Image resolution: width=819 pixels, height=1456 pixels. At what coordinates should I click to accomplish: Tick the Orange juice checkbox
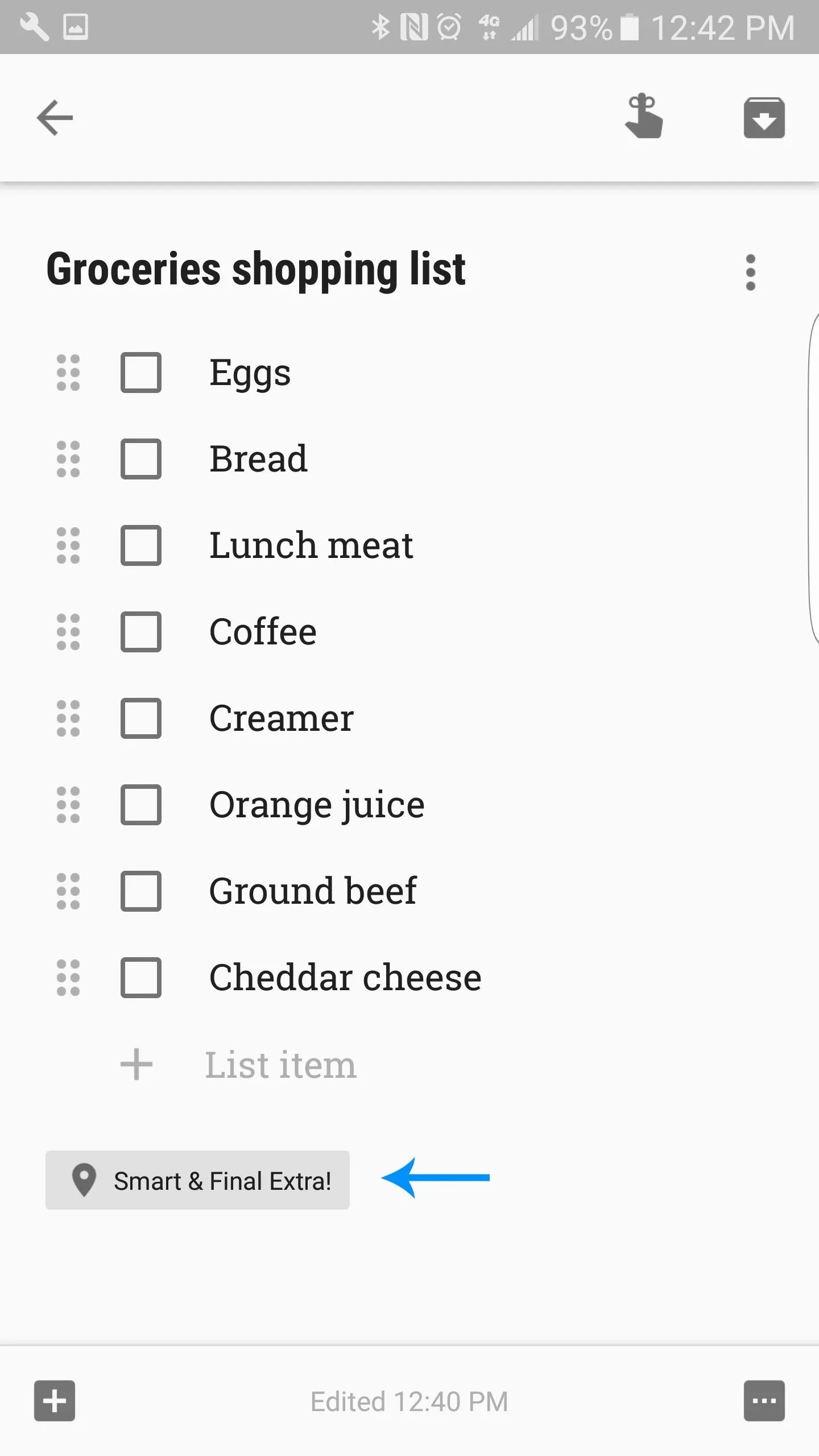(140, 805)
